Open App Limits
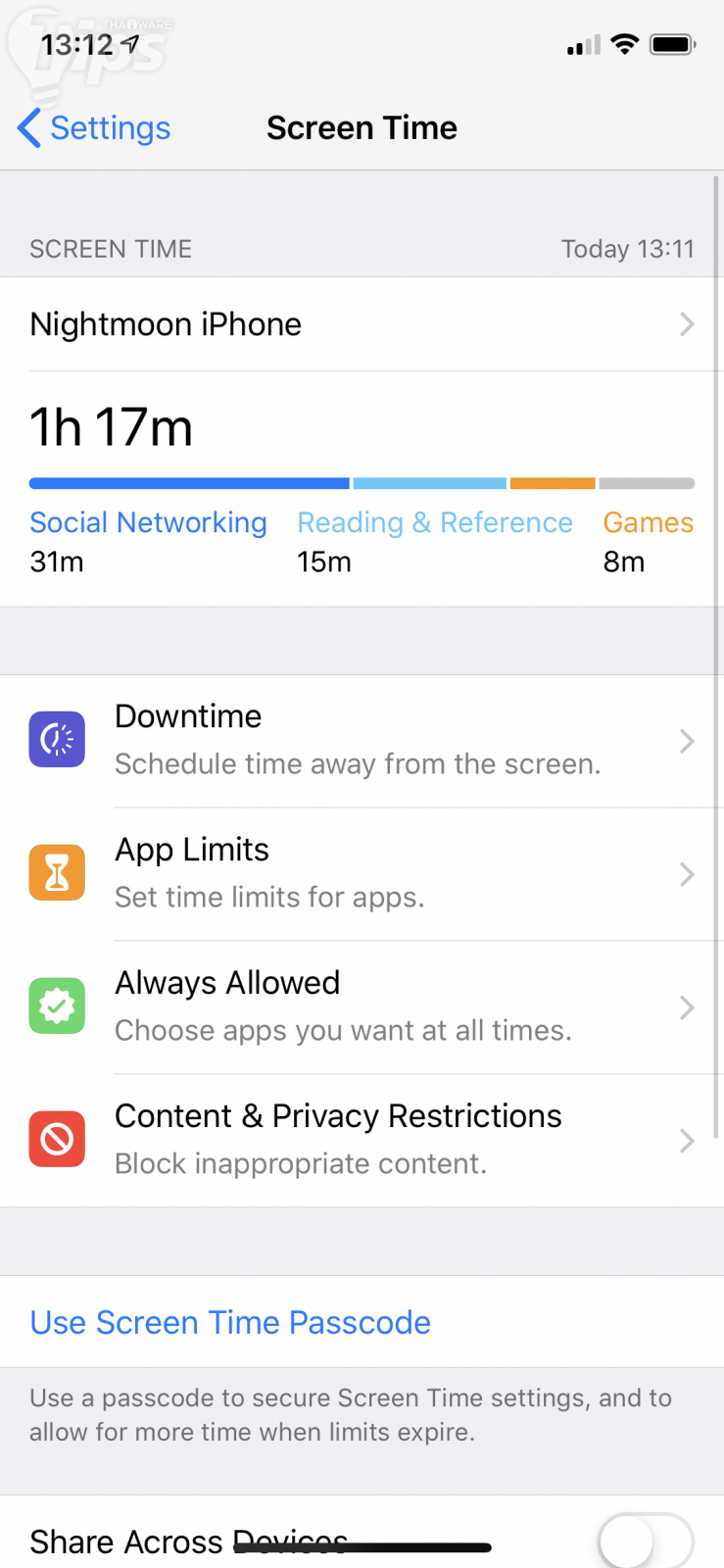Image resolution: width=724 pixels, height=1568 pixels. point(362,873)
